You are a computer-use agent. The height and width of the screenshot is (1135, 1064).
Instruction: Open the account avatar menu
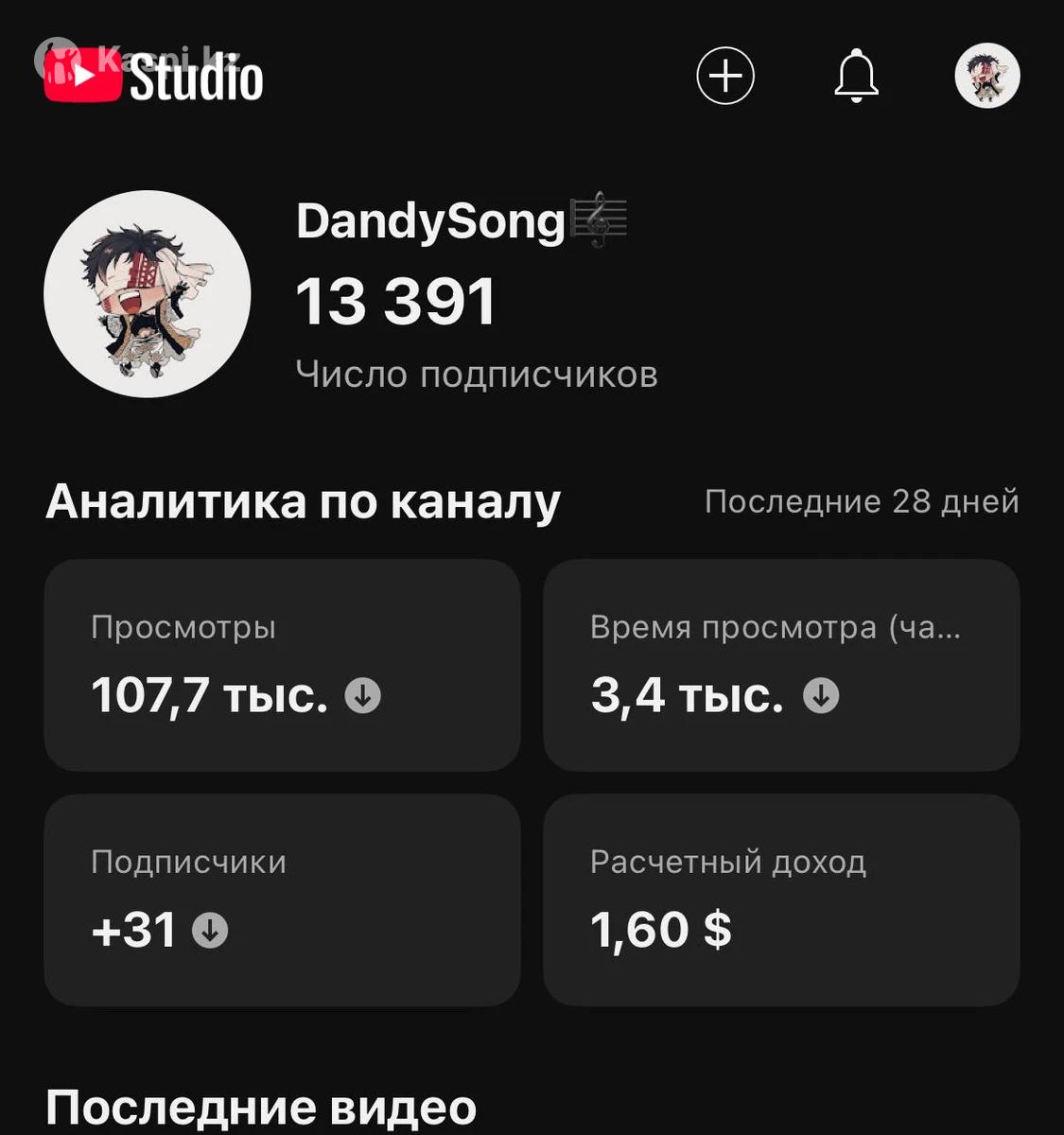point(986,76)
